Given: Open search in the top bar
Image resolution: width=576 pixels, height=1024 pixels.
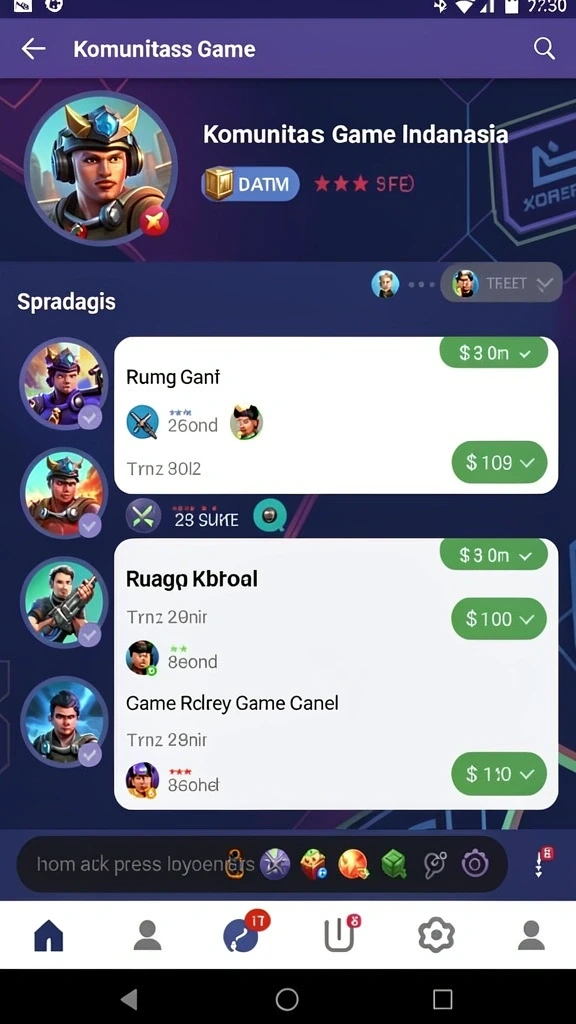Looking at the screenshot, I should pos(544,48).
